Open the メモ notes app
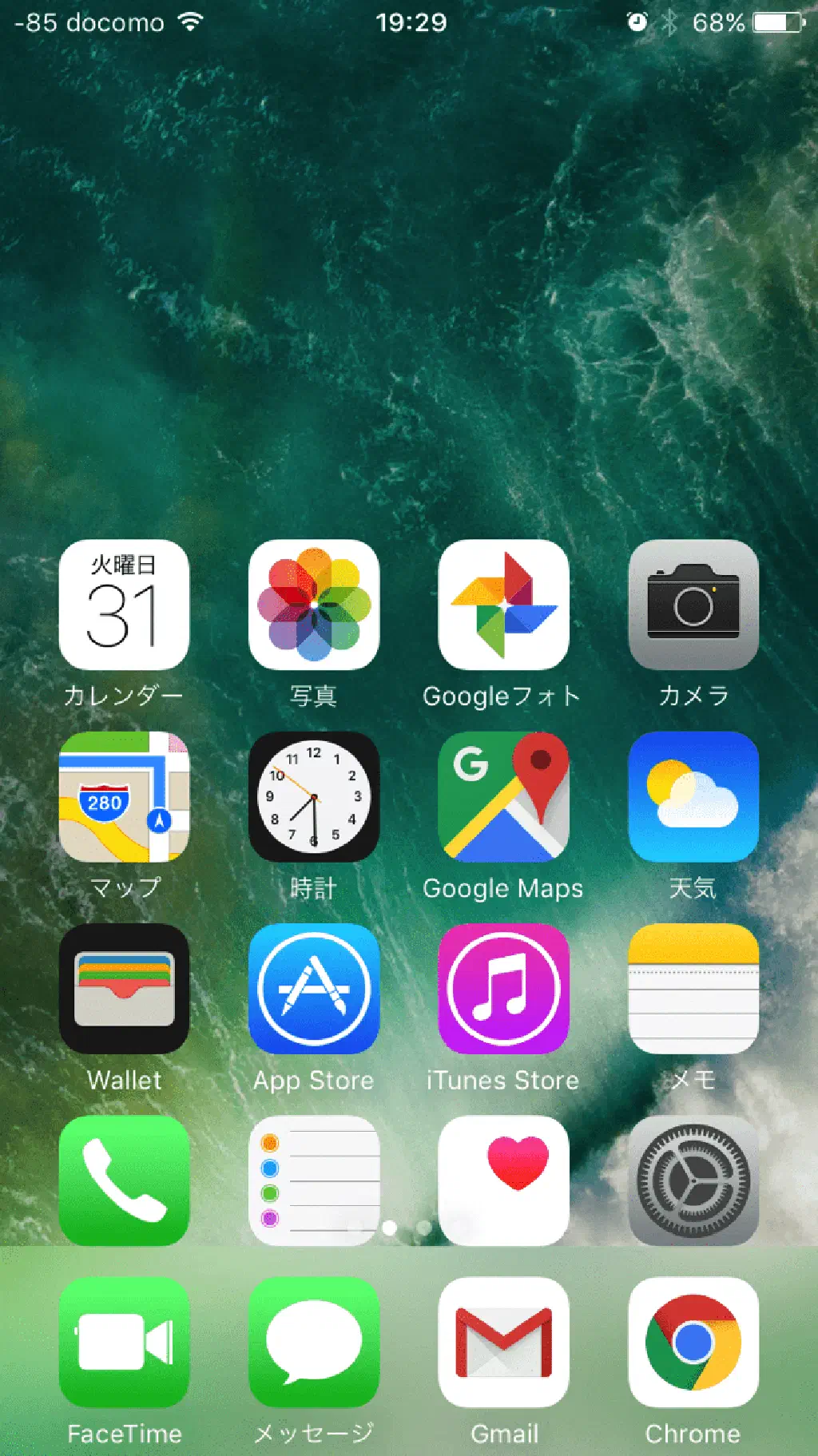 (693, 989)
